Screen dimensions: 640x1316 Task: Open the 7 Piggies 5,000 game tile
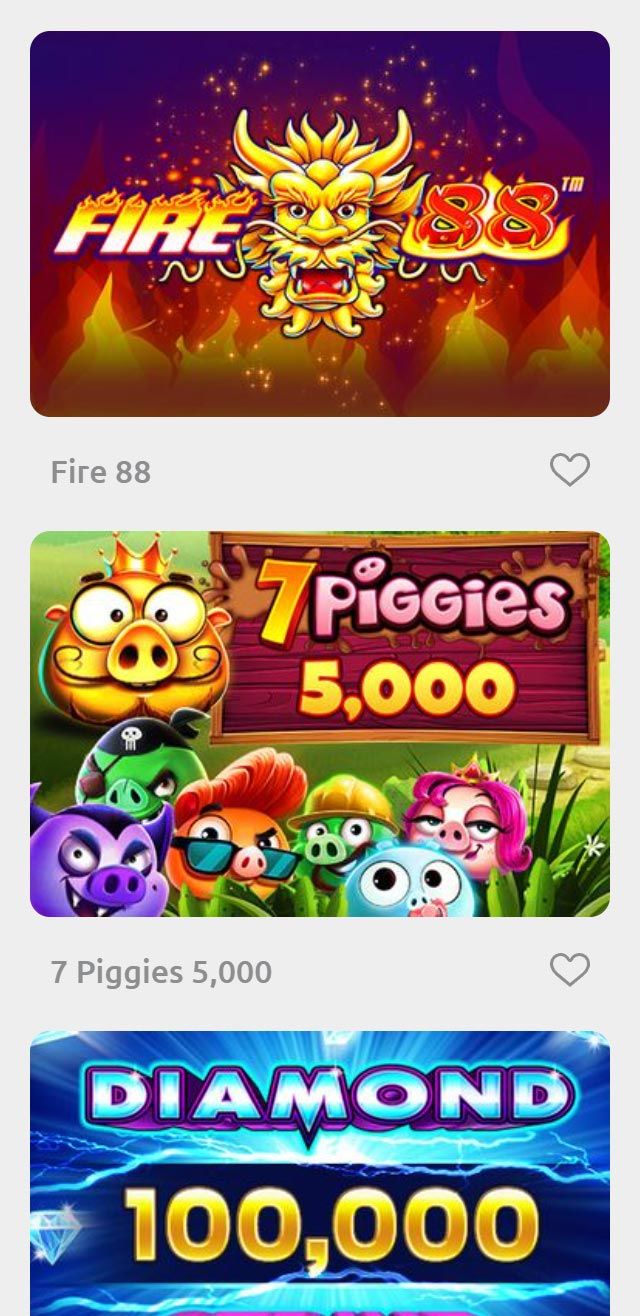[320, 724]
